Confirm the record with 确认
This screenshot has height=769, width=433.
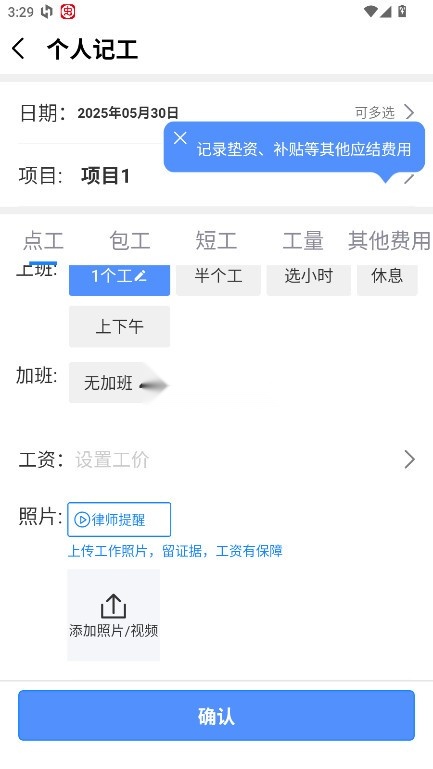[x=216, y=716]
